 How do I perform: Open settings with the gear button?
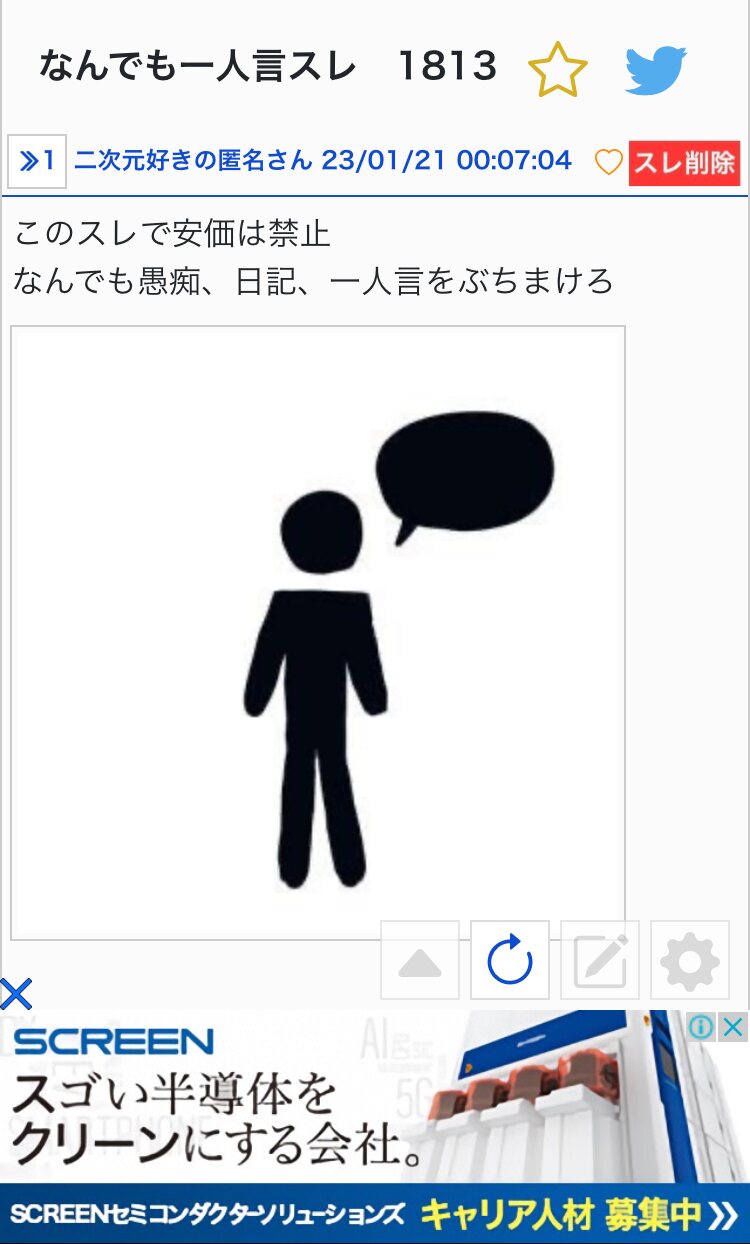(690, 961)
